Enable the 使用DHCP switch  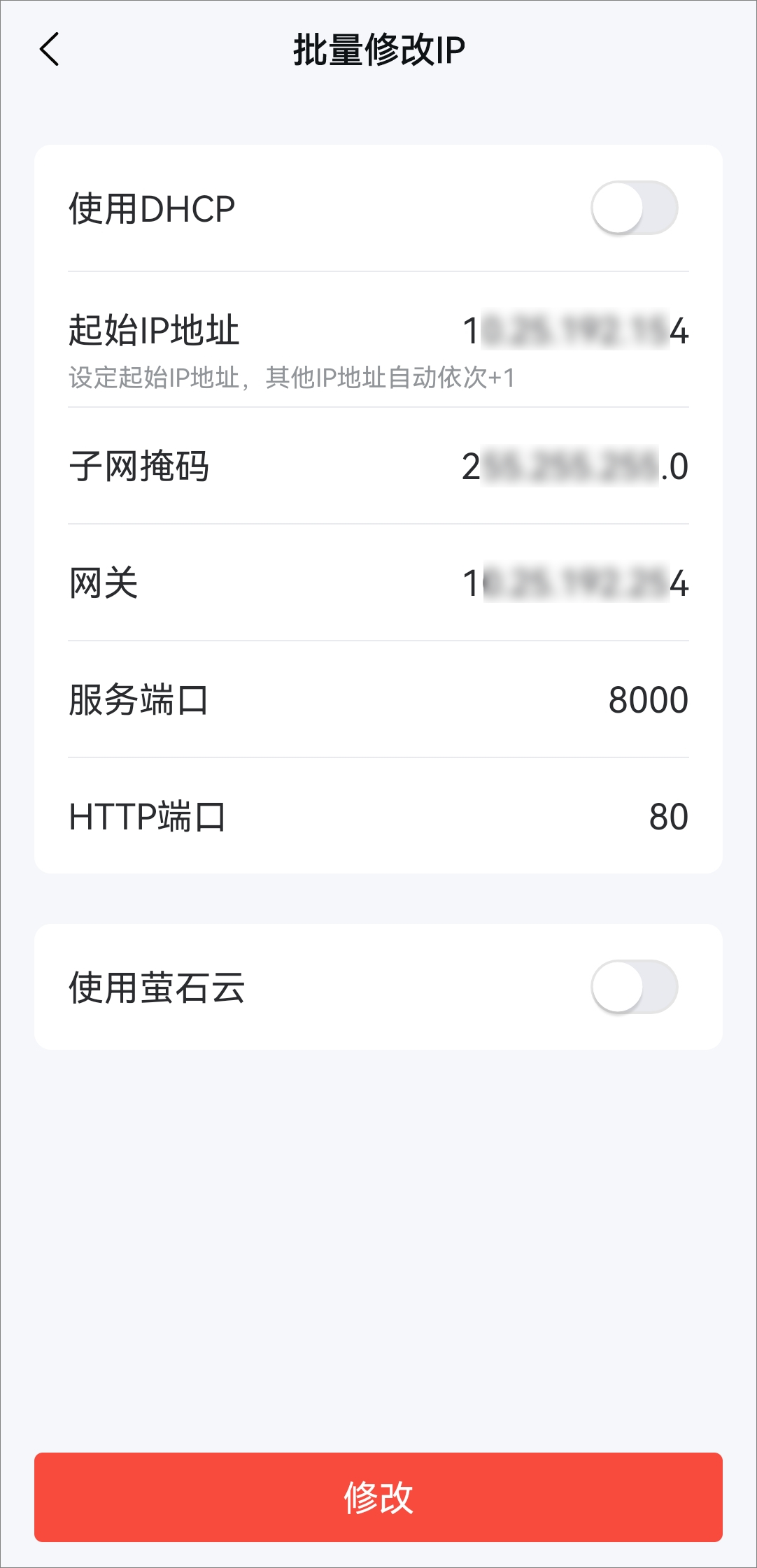[635, 208]
